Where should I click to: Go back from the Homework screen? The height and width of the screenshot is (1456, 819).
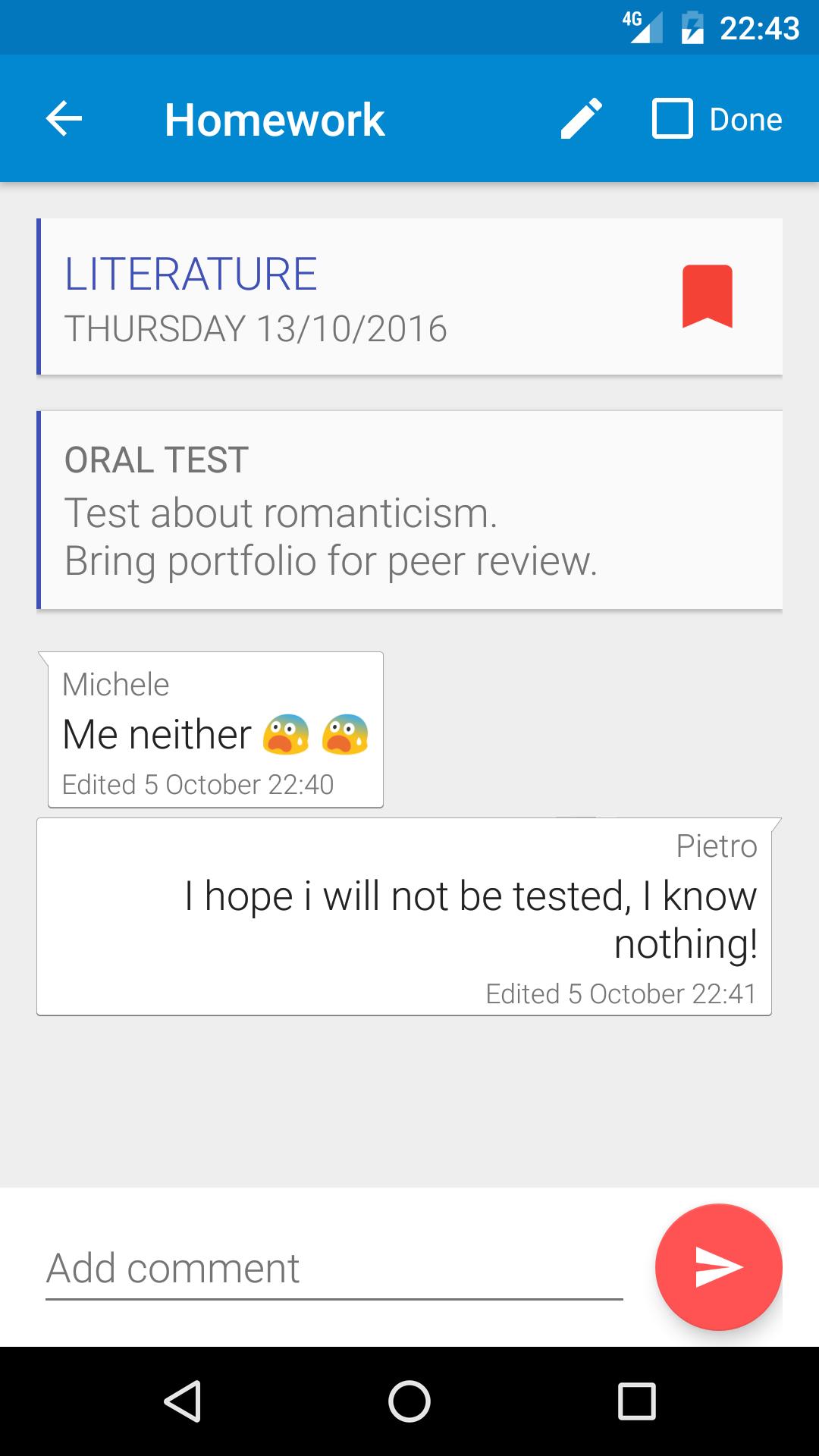click(64, 119)
